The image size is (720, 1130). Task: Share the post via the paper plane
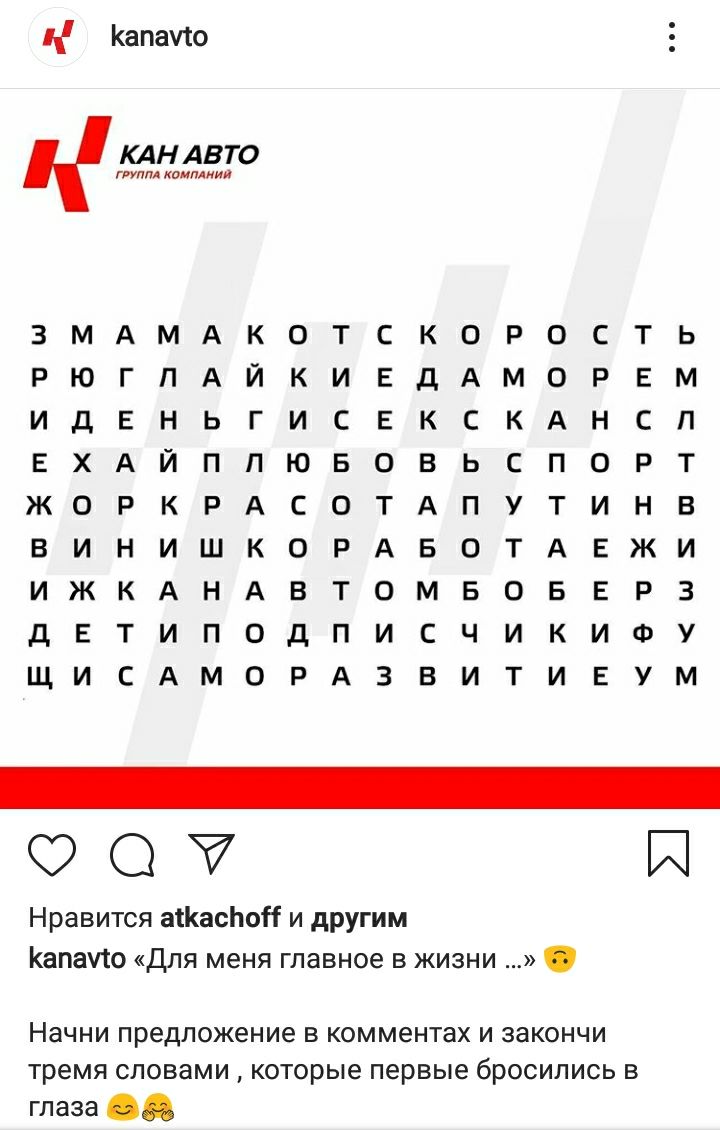(x=211, y=854)
